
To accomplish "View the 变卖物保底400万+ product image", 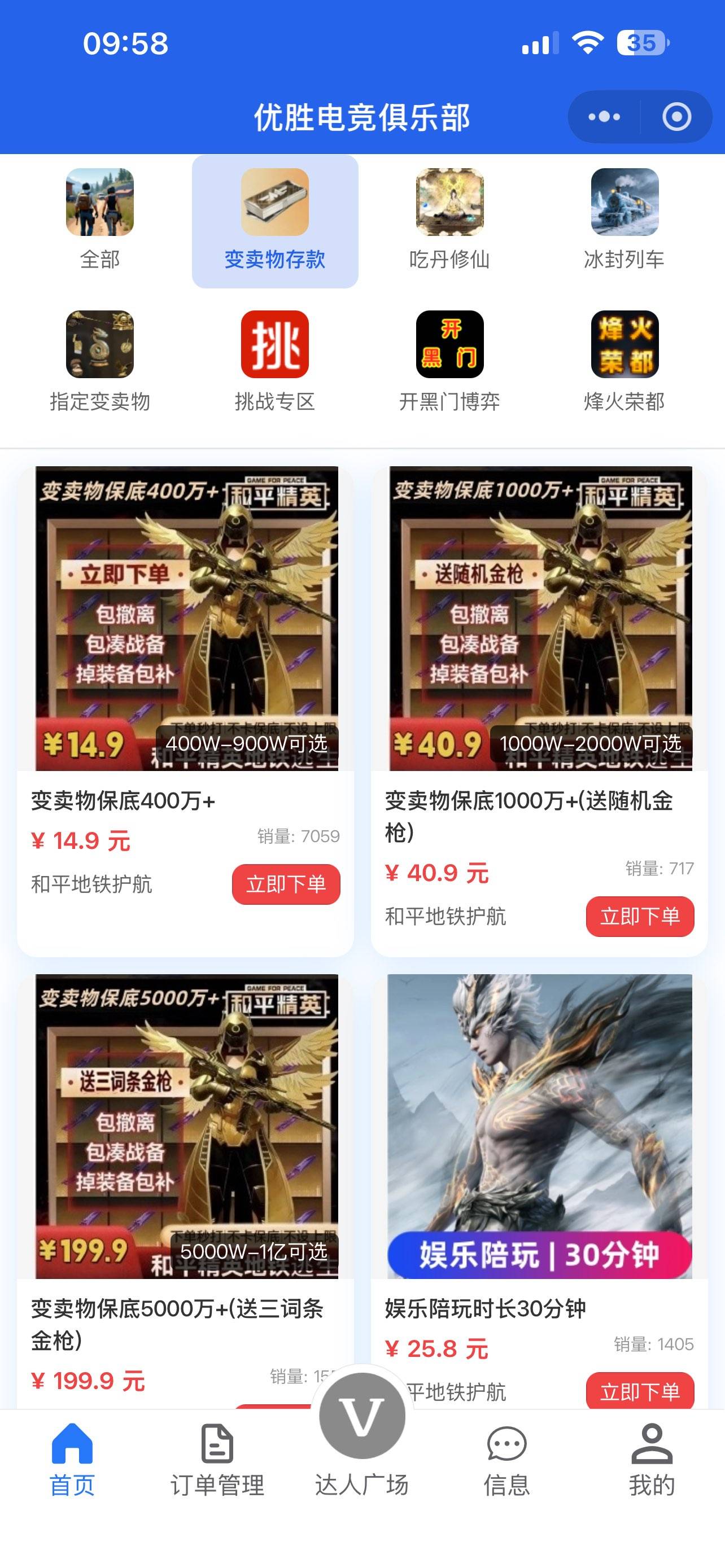I will click(186, 618).
